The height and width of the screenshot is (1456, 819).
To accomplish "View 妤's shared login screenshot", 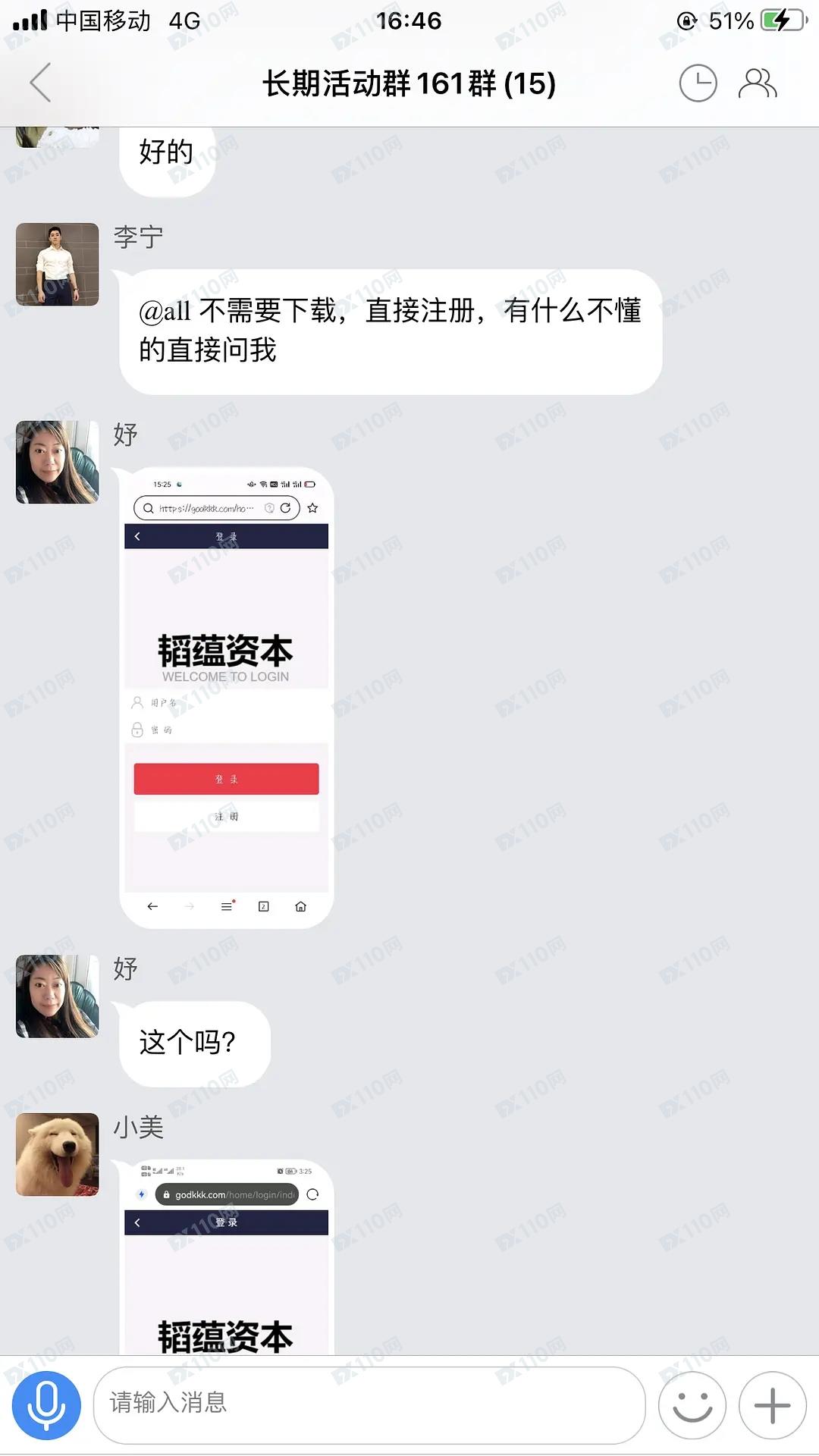I will [227, 698].
